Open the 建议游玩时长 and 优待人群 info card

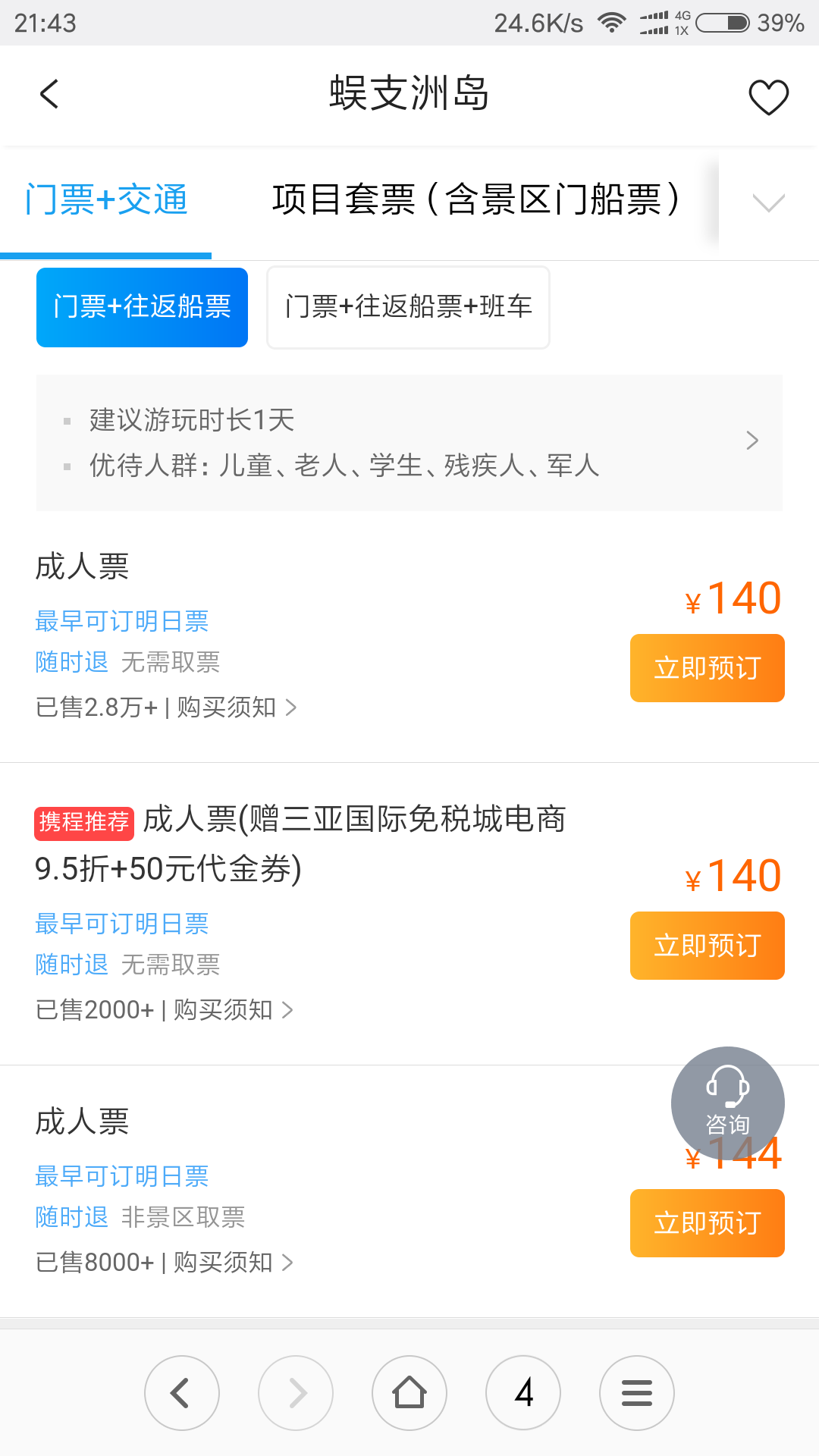coord(409,442)
